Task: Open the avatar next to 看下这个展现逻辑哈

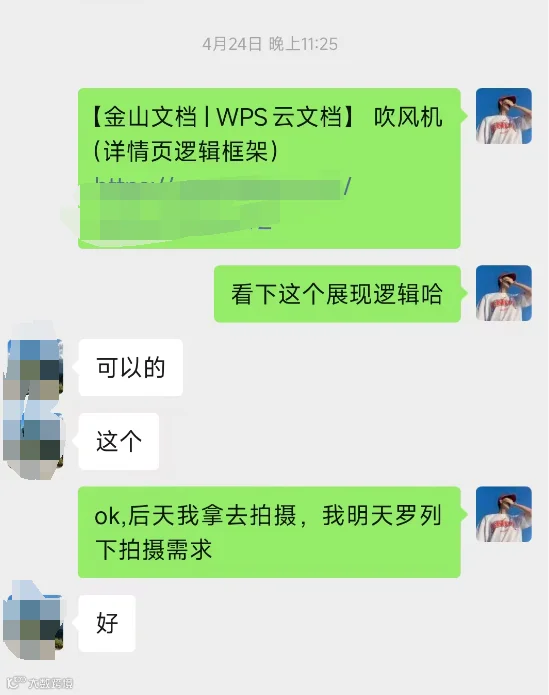Action: click(x=504, y=293)
